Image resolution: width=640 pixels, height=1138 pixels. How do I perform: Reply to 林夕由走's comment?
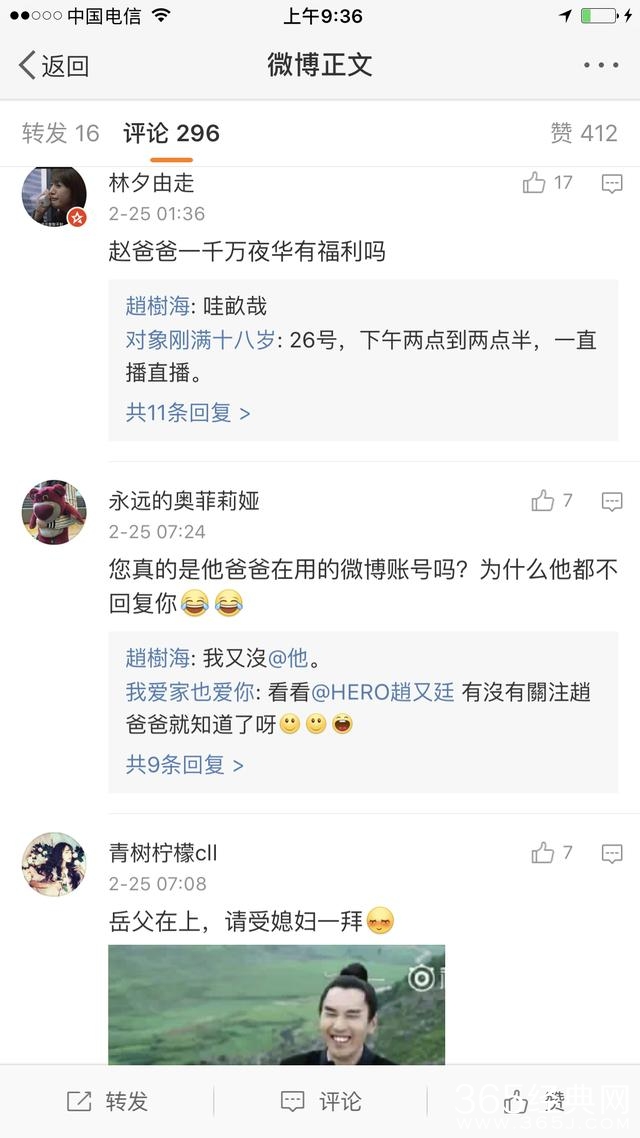[612, 183]
